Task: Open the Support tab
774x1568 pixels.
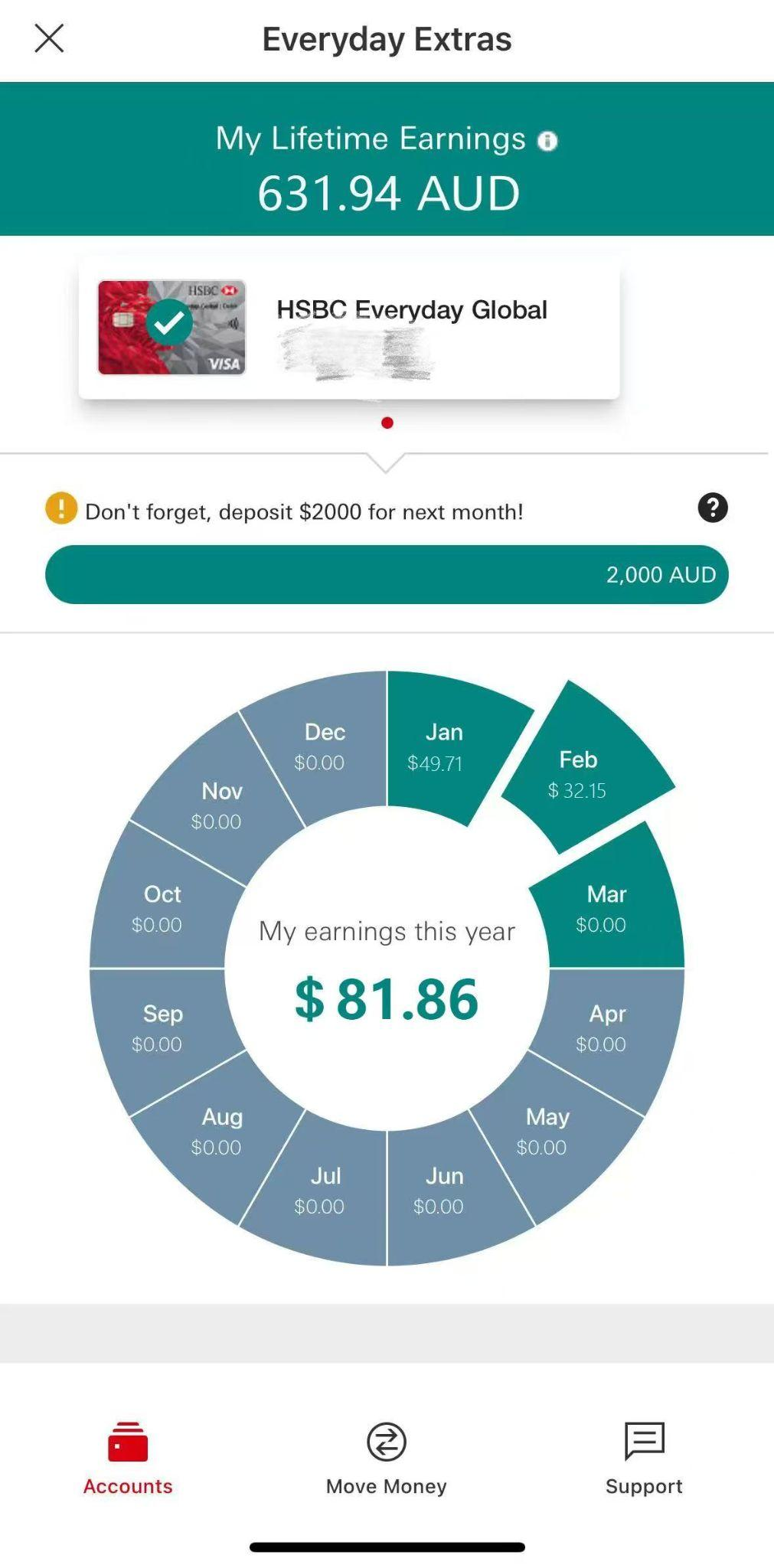Action: coord(644,1459)
